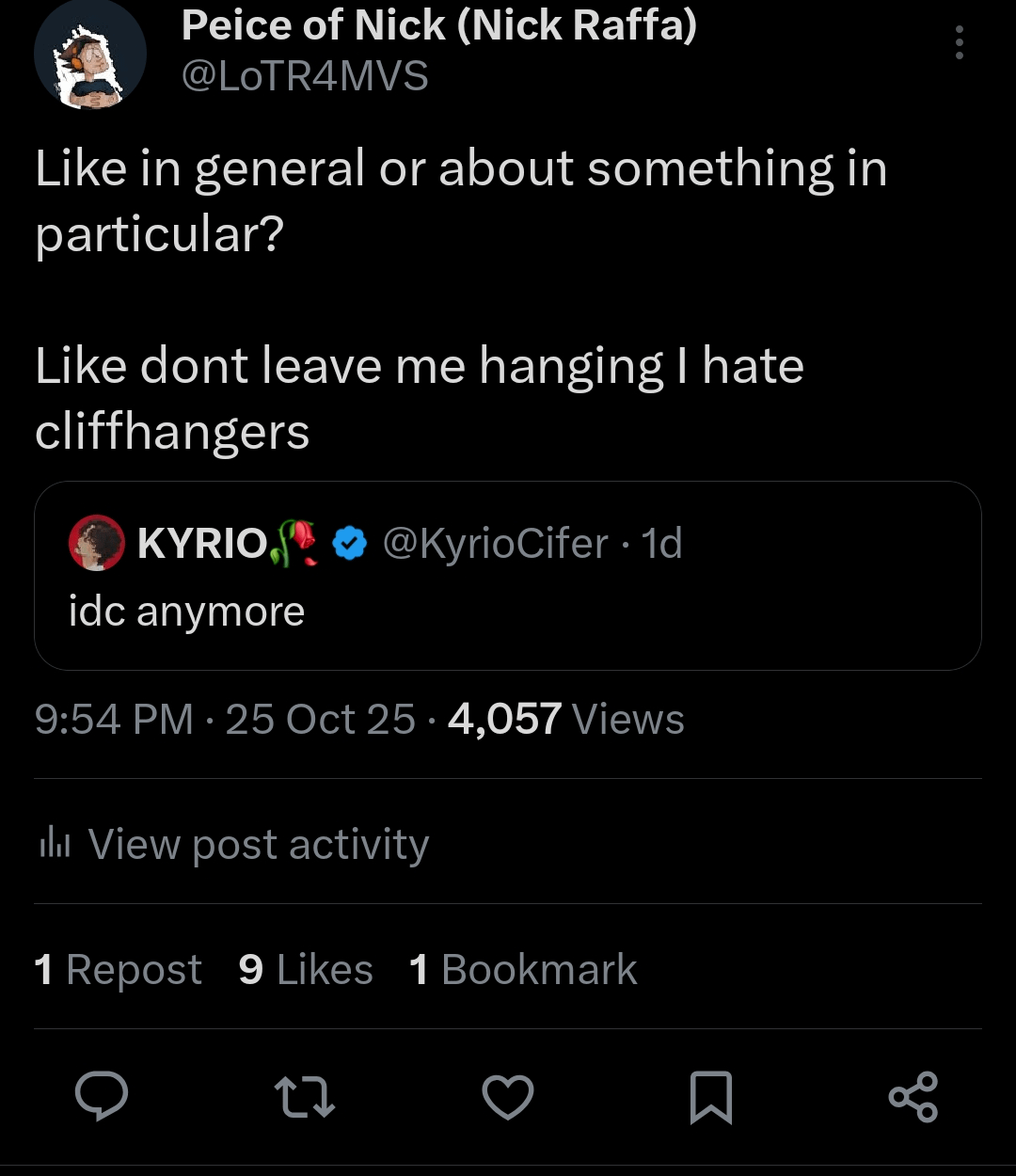Screen dimensions: 1016x1176
Task: Reply to this post
Action: pyautogui.click(x=102, y=1097)
